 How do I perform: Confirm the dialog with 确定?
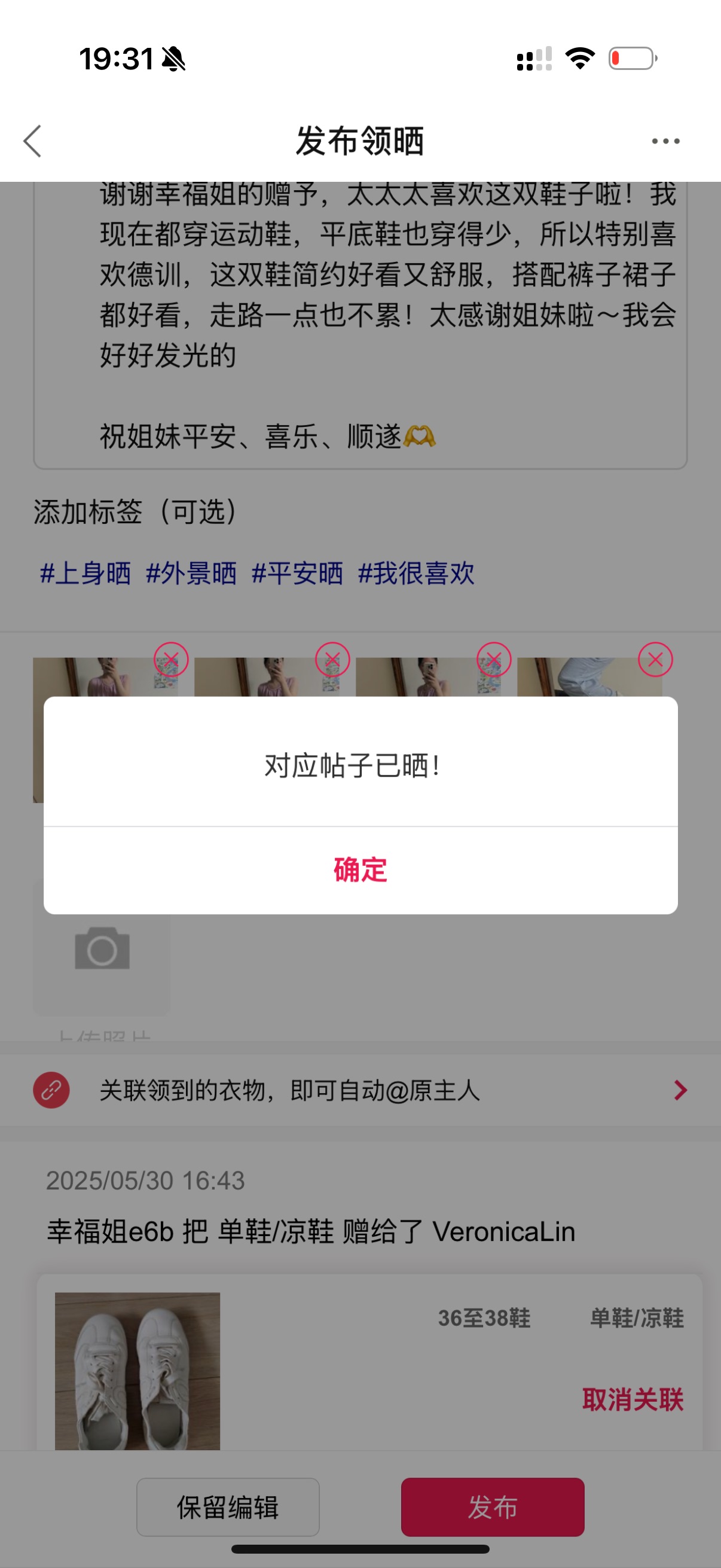[x=360, y=870]
